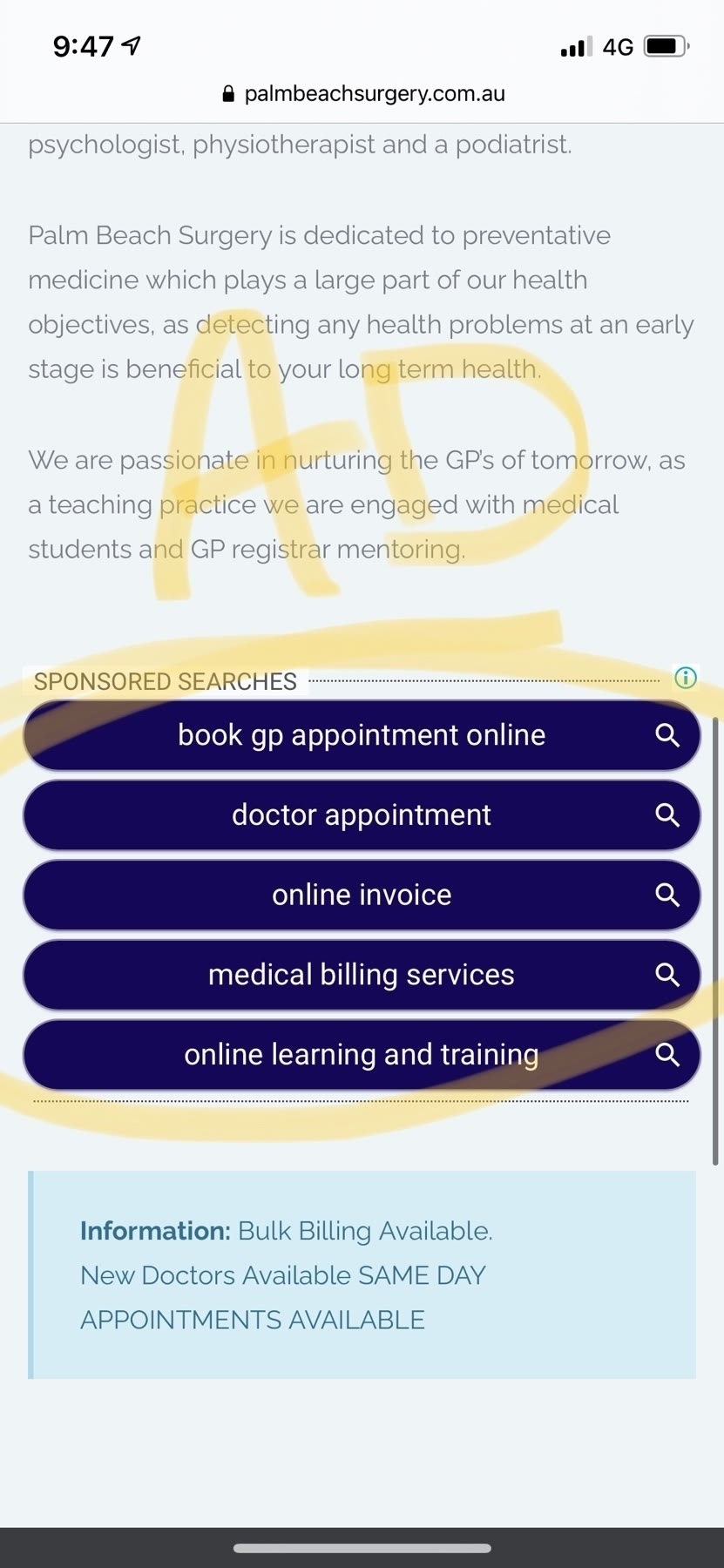Open online learning and training search
This screenshot has width=724, height=1568.
point(362,1055)
